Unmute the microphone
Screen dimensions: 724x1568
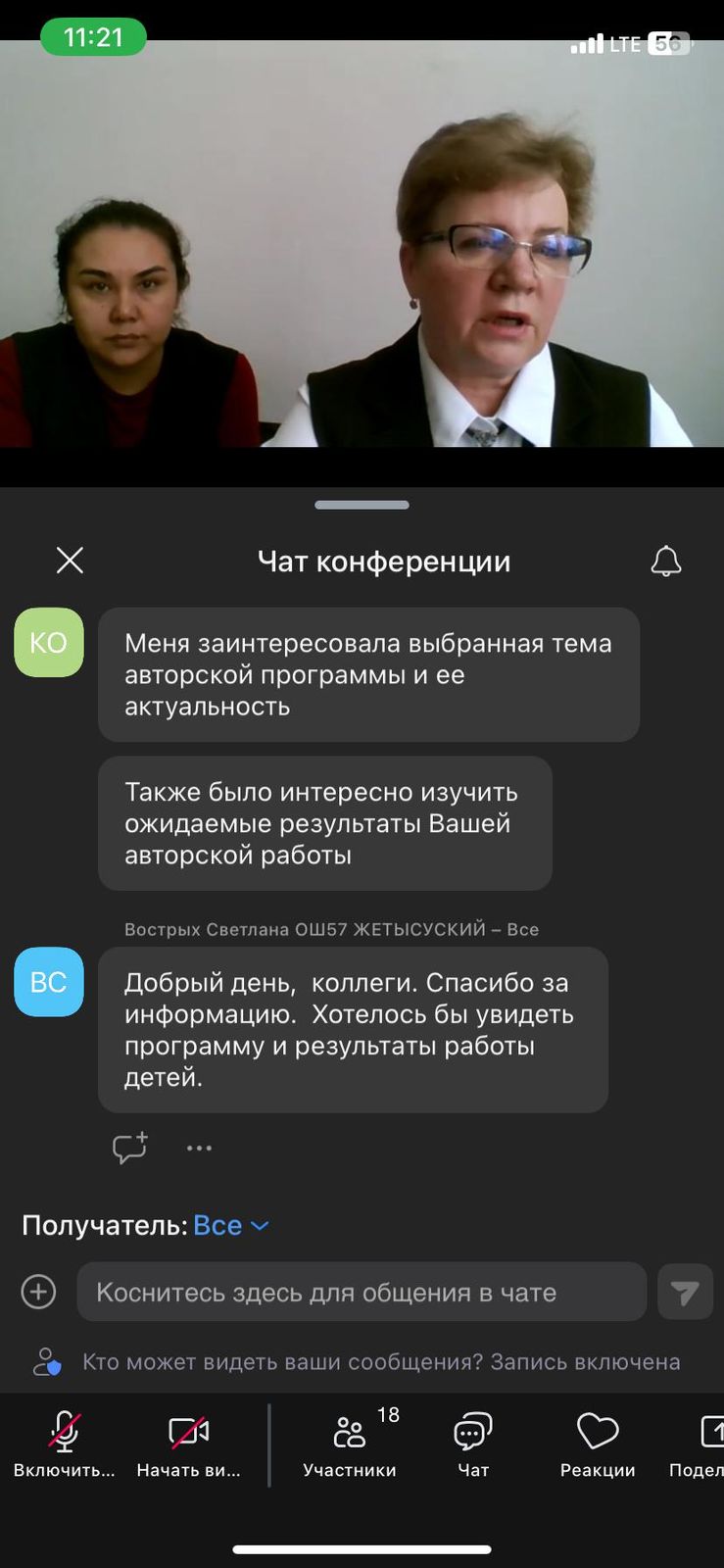pyautogui.click(x=65, y=1443)
